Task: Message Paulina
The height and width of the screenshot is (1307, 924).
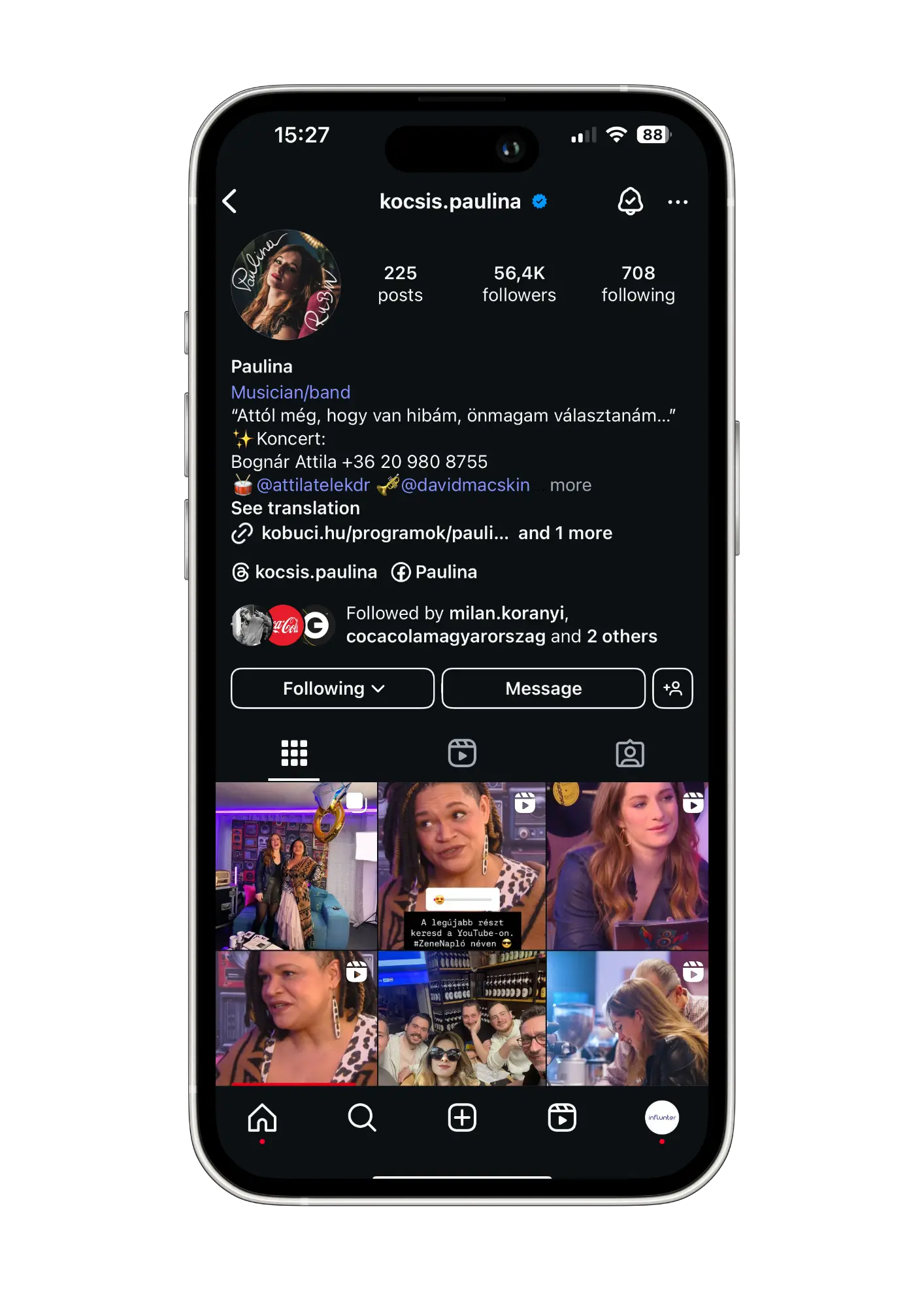Action: 543,688
